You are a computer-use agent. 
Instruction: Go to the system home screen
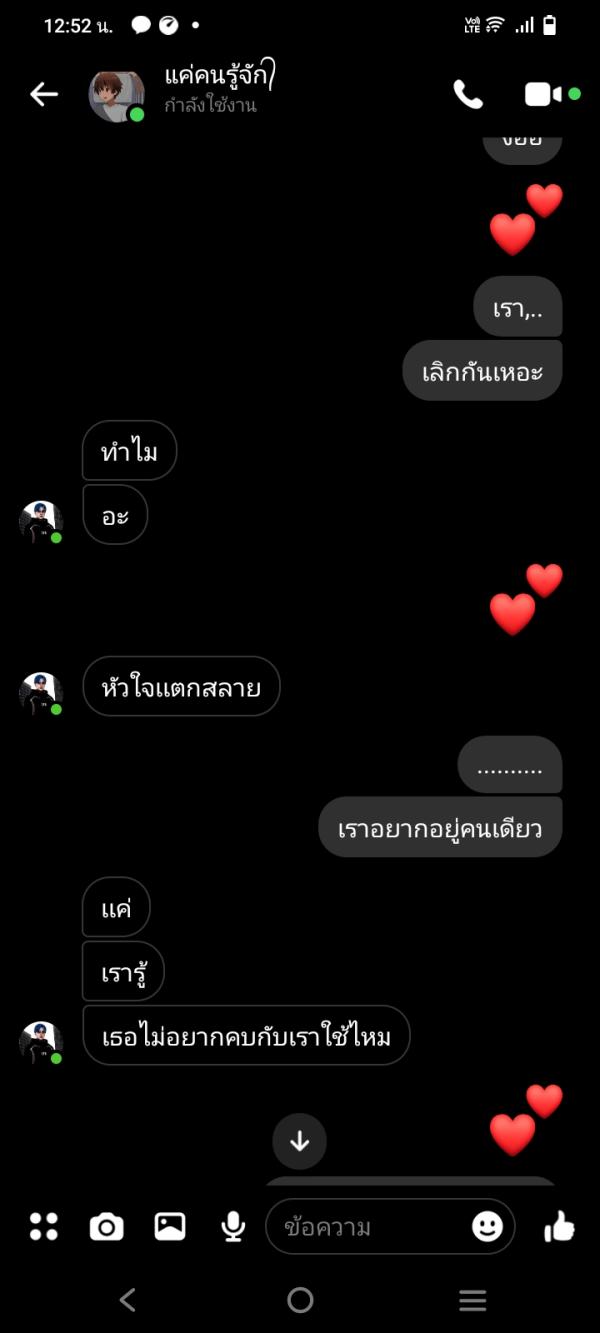(x=300, y=1300)
